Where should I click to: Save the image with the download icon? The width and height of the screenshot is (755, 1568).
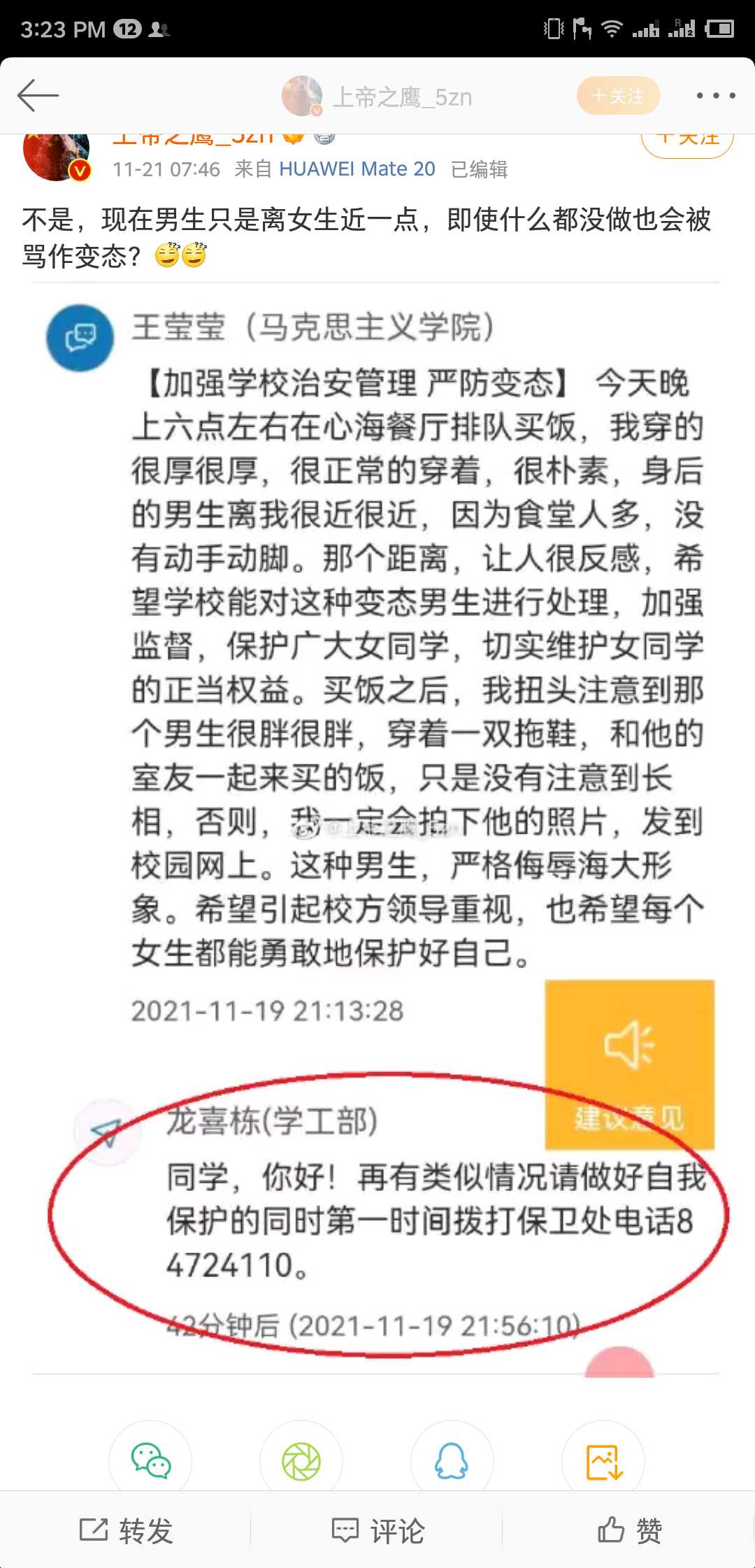pos(603,1460)
